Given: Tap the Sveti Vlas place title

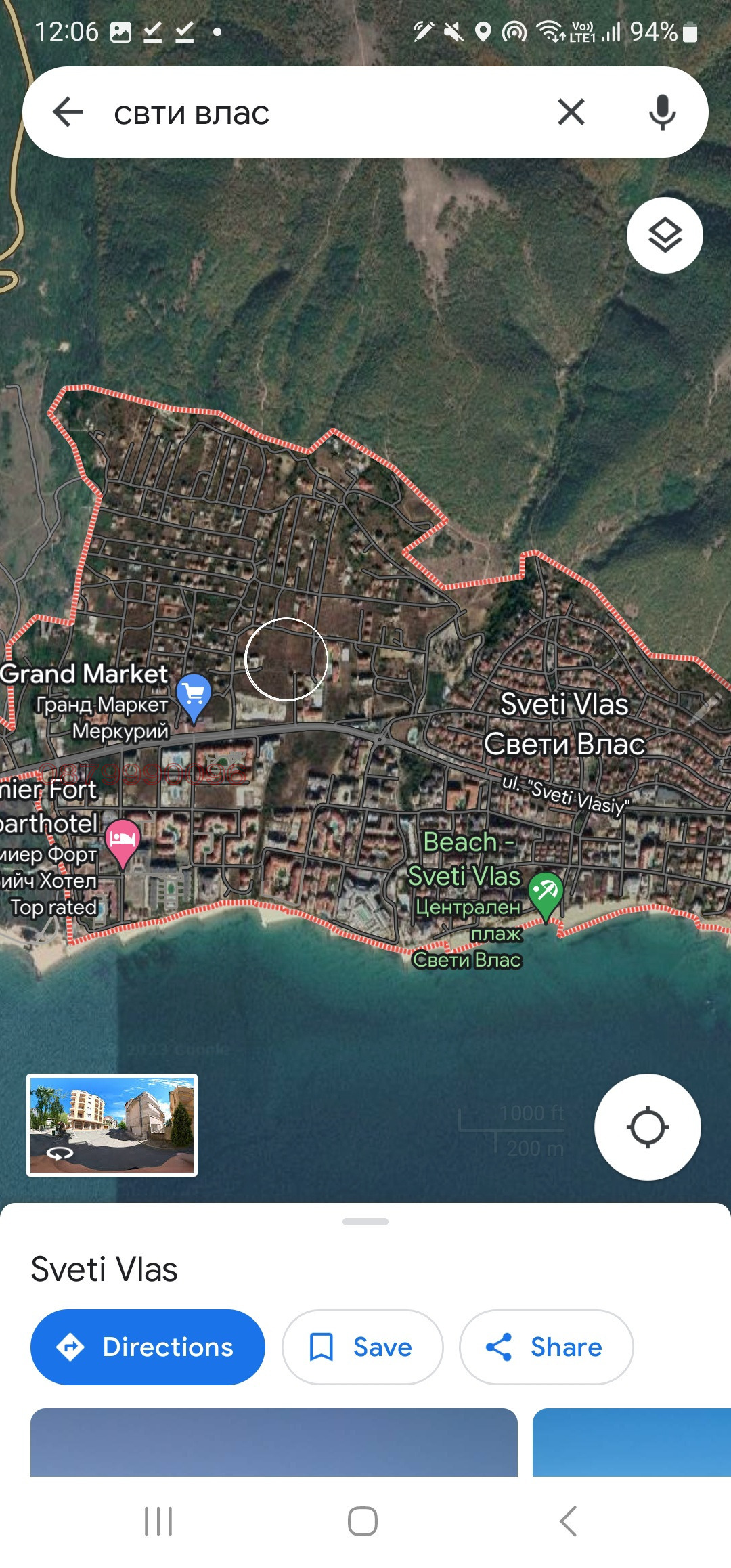Looking at the screenshot, I should coord(104,1270).
